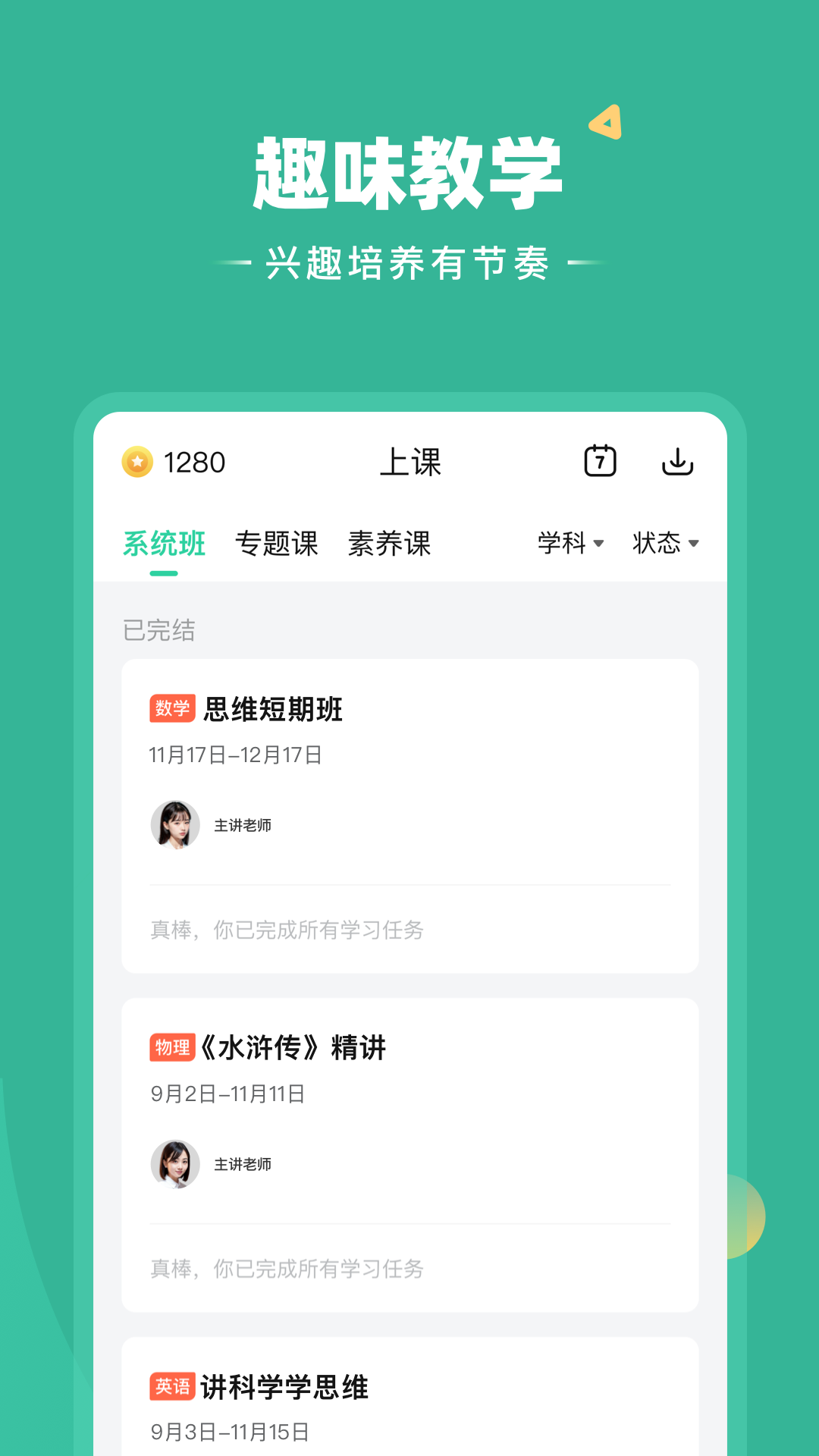
Task: Open the class schedule calendar icon
Action: [x=601, y=461]
